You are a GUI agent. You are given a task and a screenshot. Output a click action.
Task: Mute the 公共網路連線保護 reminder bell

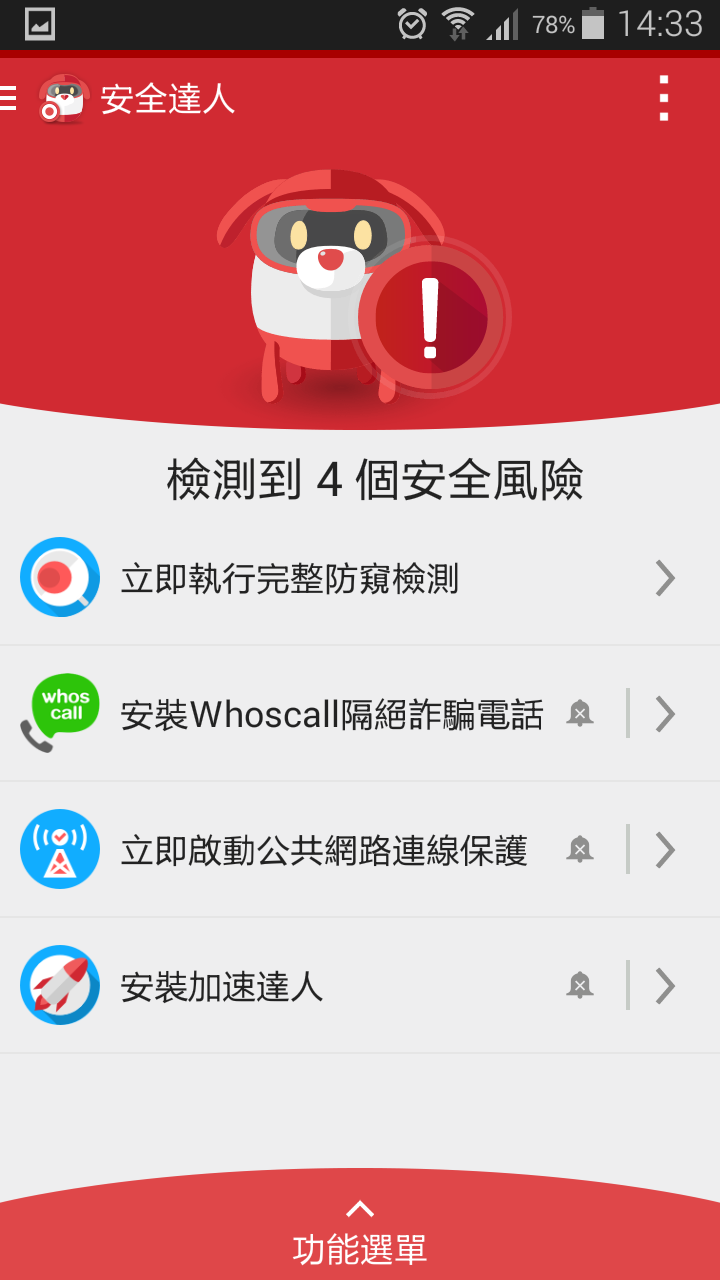(x=580, y=850)
